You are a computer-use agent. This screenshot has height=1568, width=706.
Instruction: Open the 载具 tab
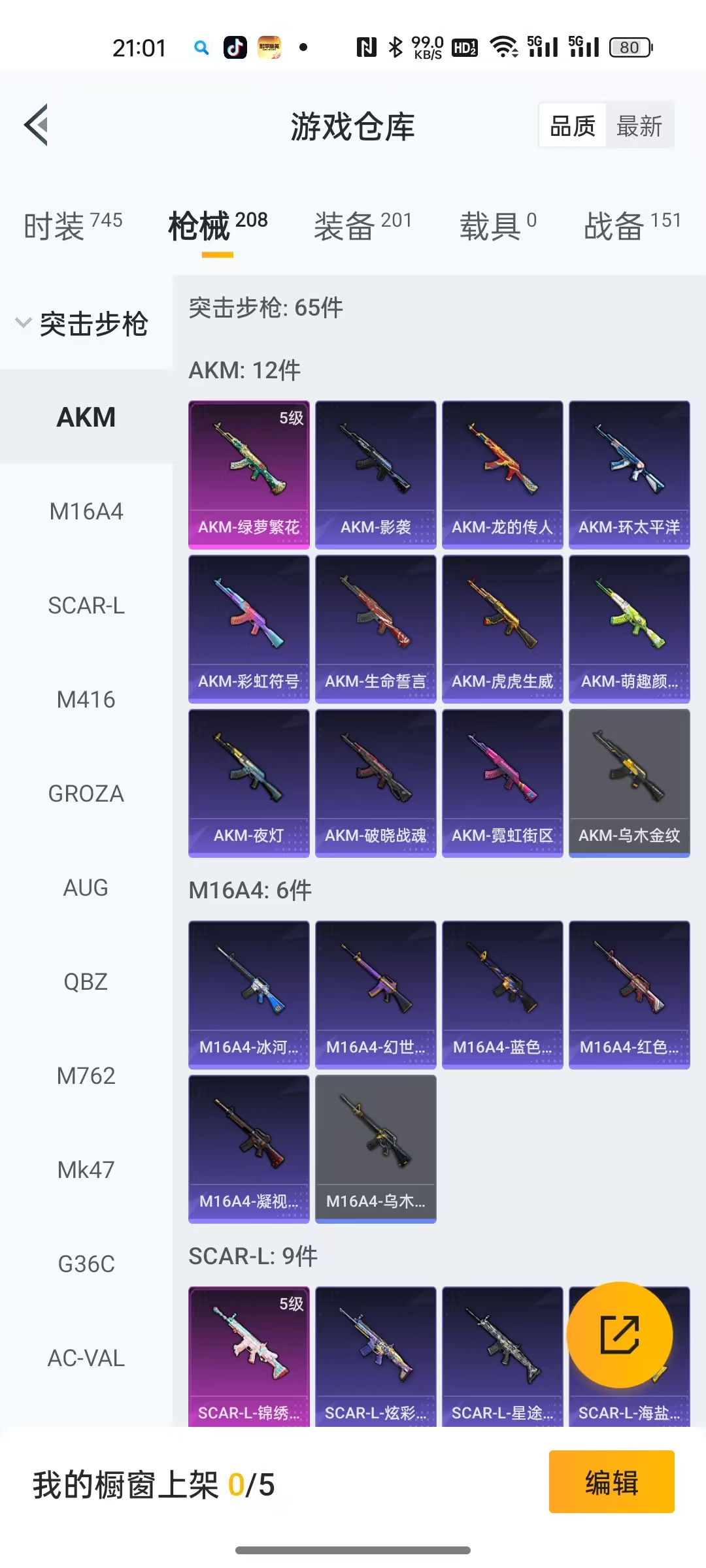pyautogui.click(x=497, y=226)
